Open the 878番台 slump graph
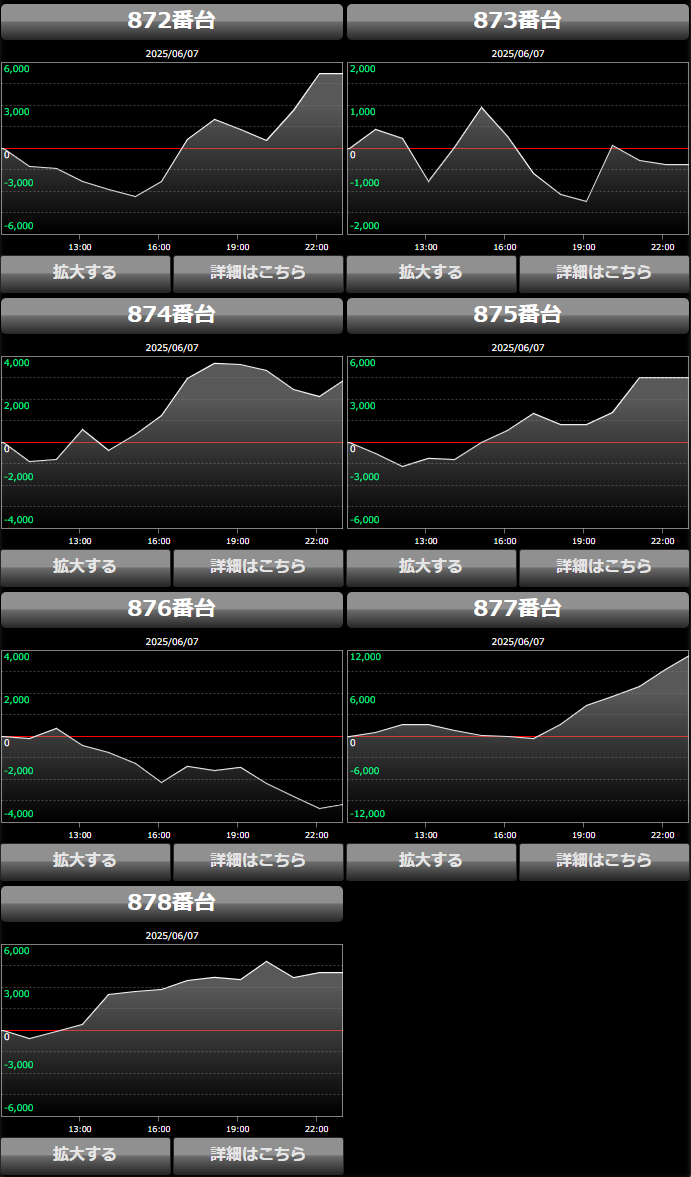Image resolution: width=691 pixels, height=1177 pixels. coord(172,1030)
